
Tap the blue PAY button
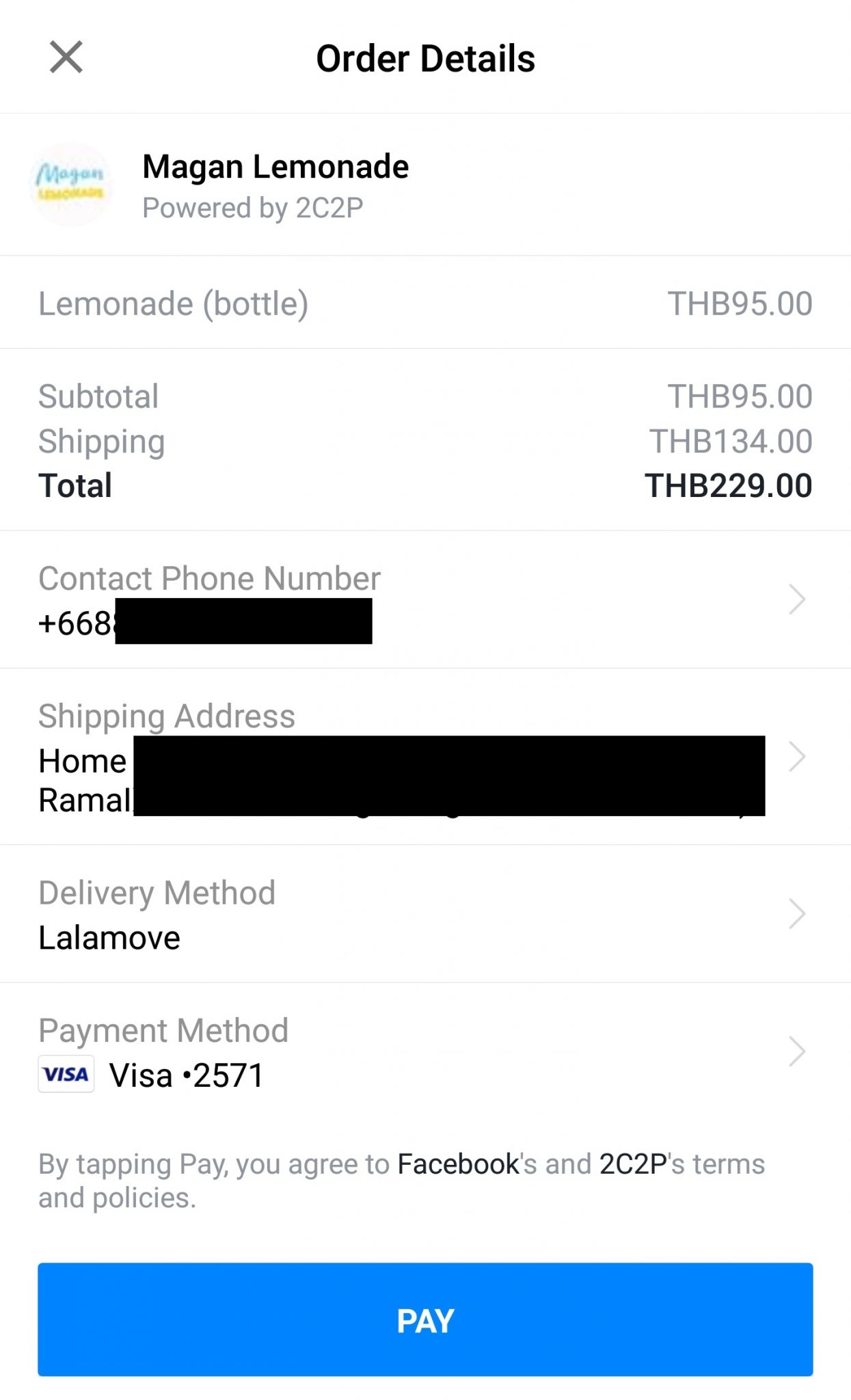tap(425, 1319)
